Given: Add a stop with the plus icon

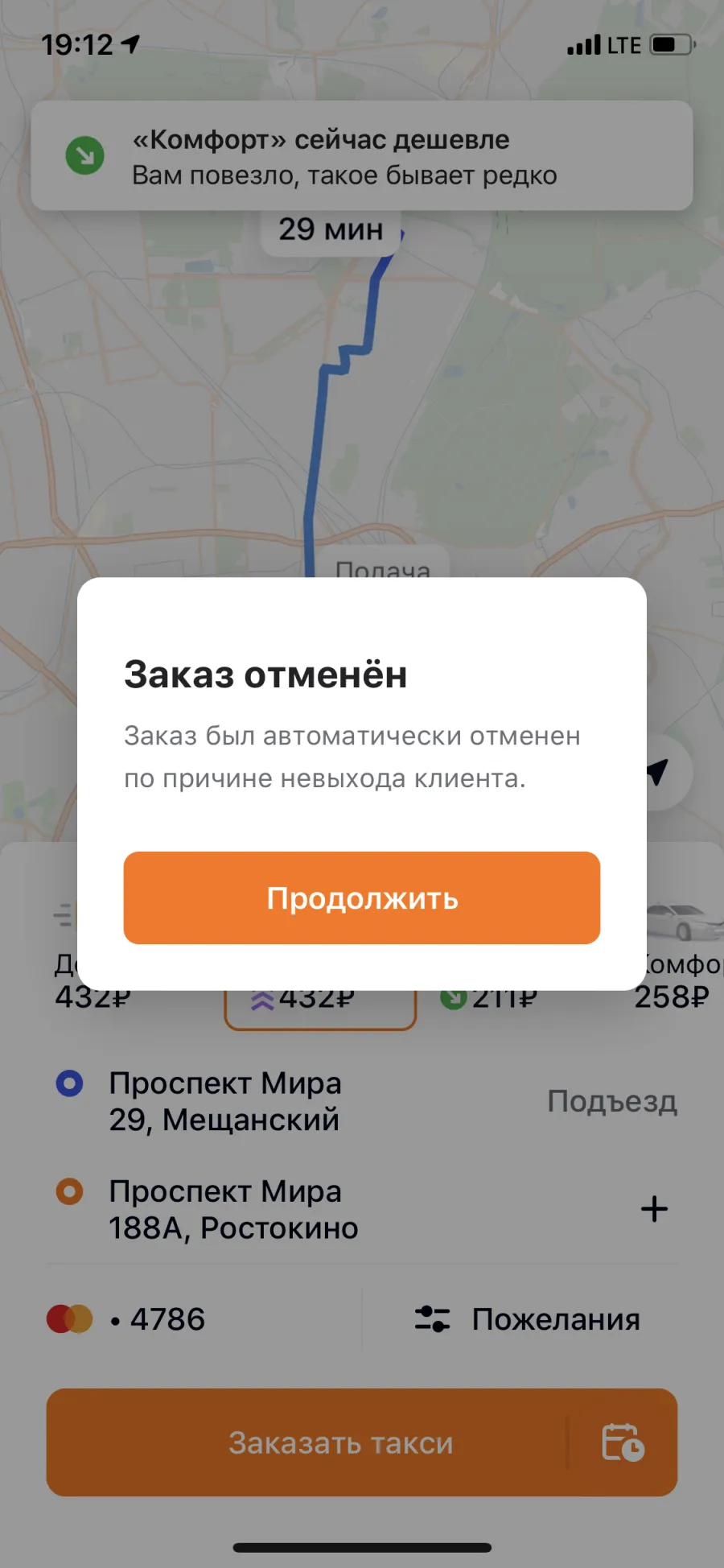Looking at the screenshot, I should pos(654,1209).
